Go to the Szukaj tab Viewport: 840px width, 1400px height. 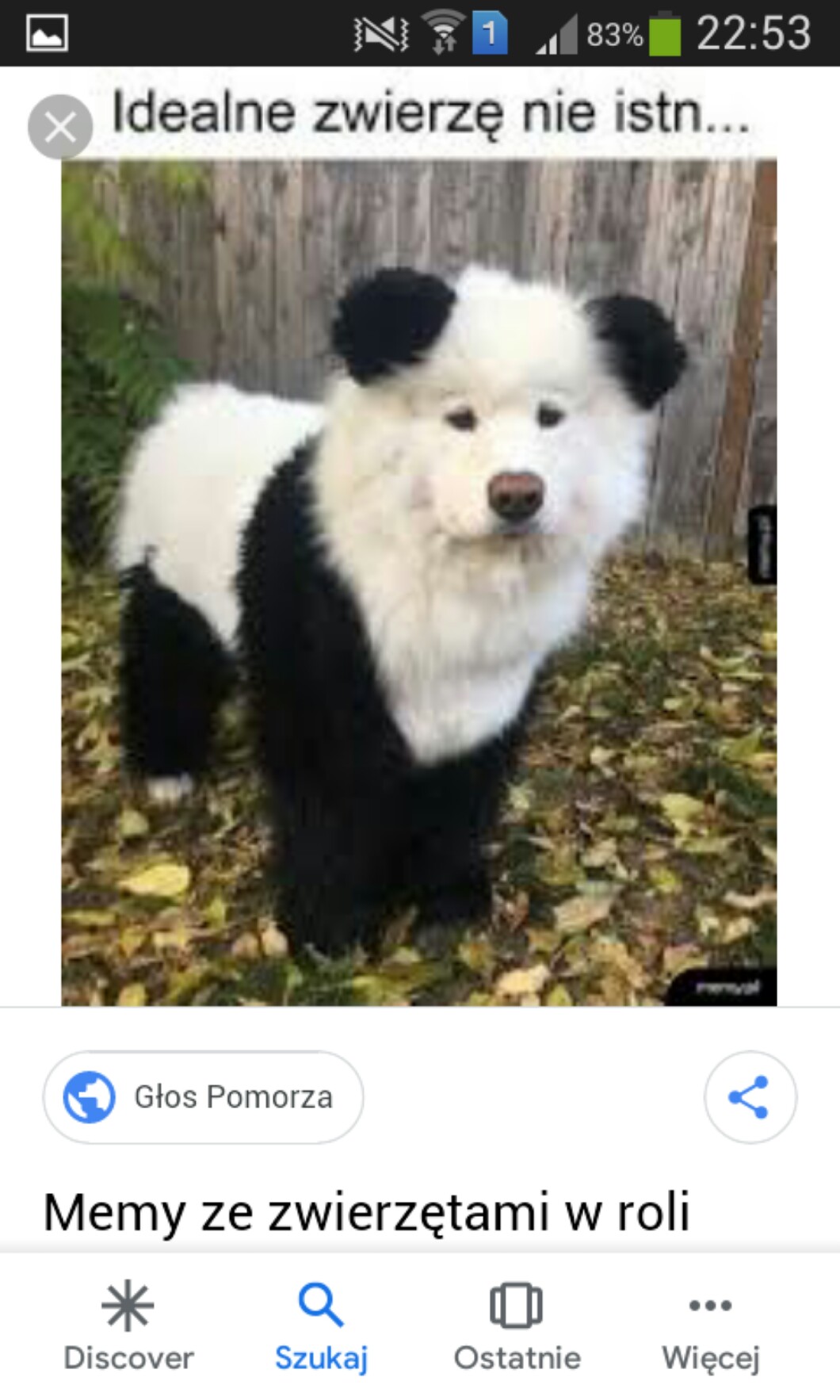321,1327
